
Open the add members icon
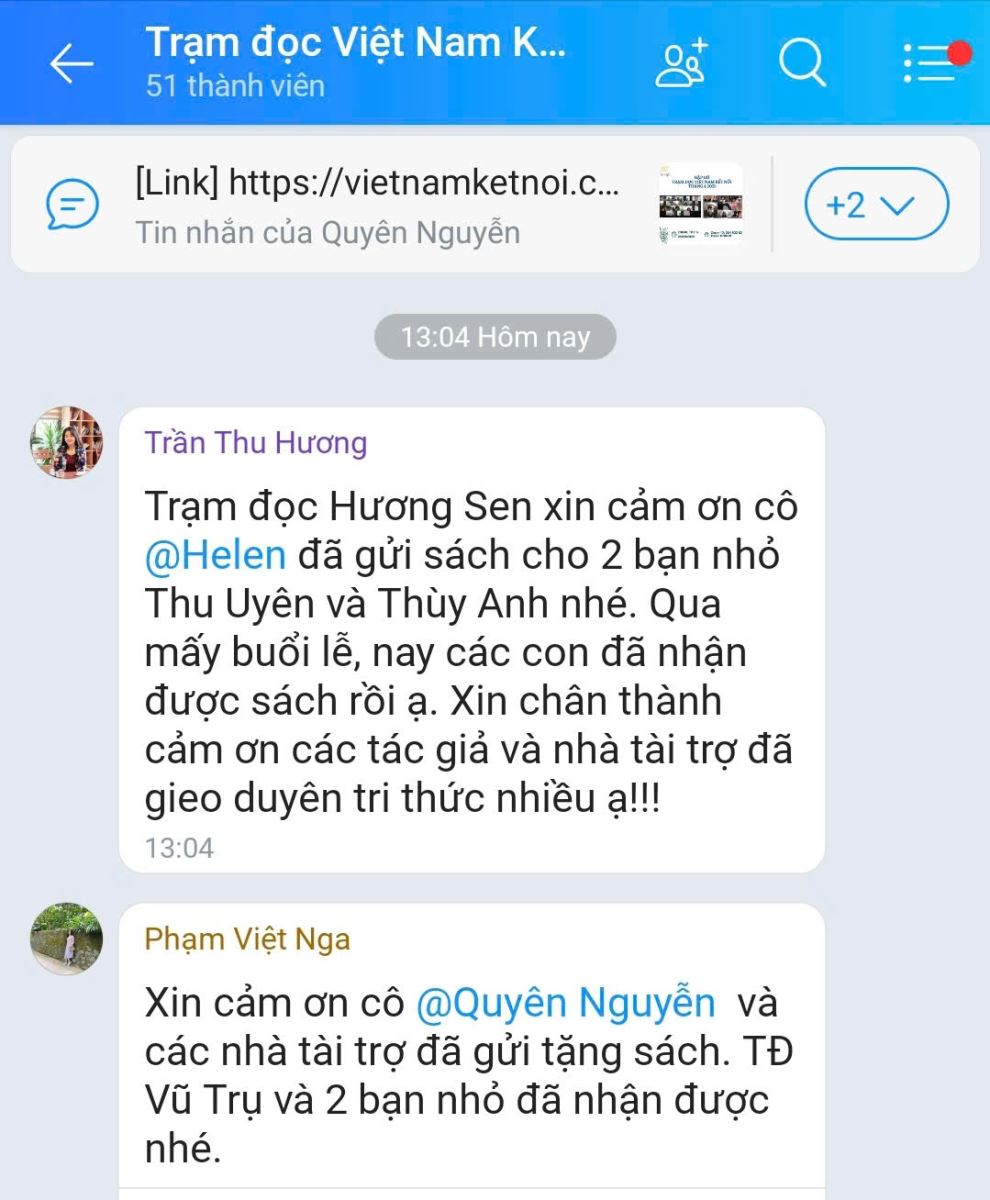[x=680, y=63]
